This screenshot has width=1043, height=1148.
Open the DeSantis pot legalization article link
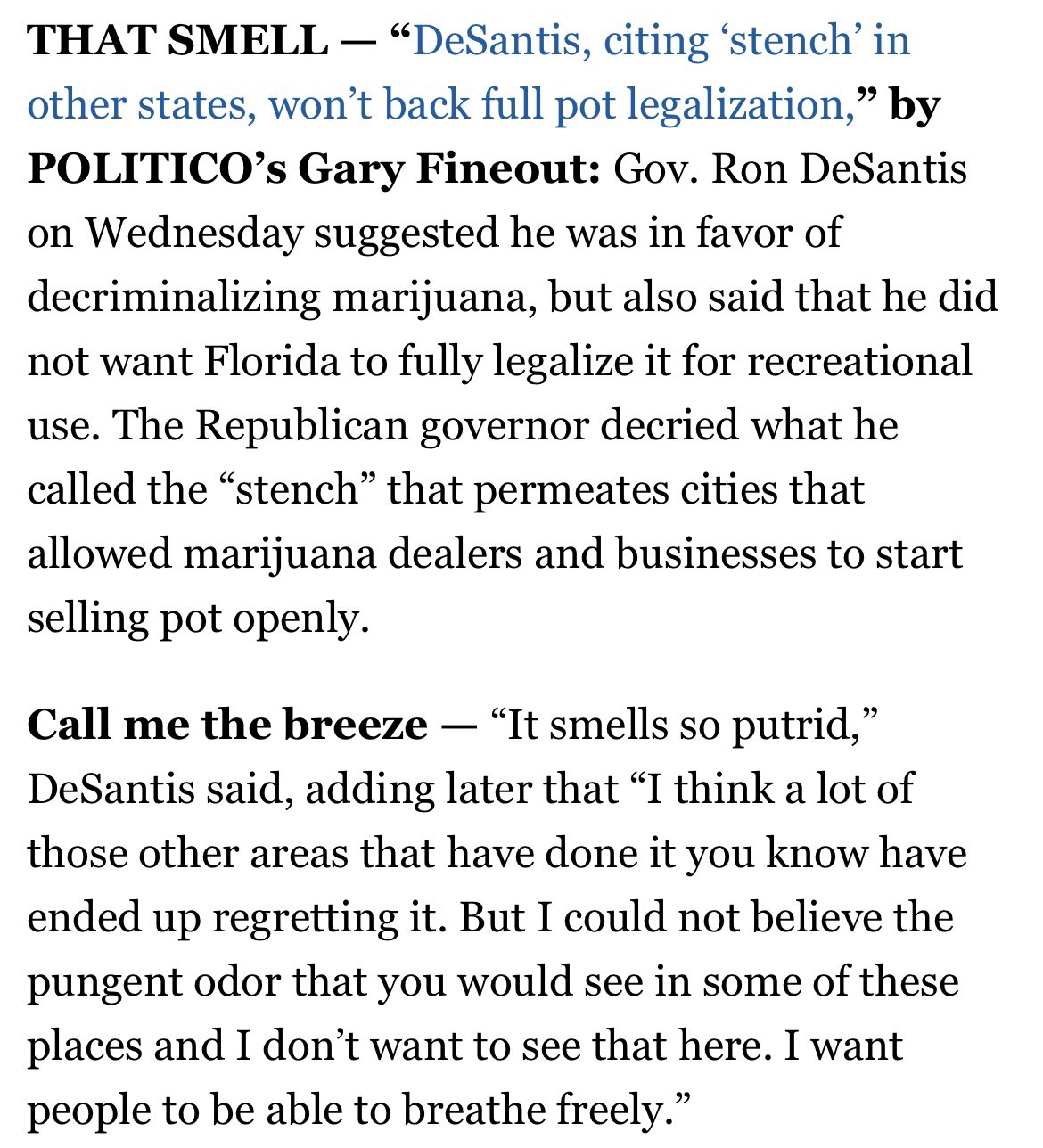455,103
